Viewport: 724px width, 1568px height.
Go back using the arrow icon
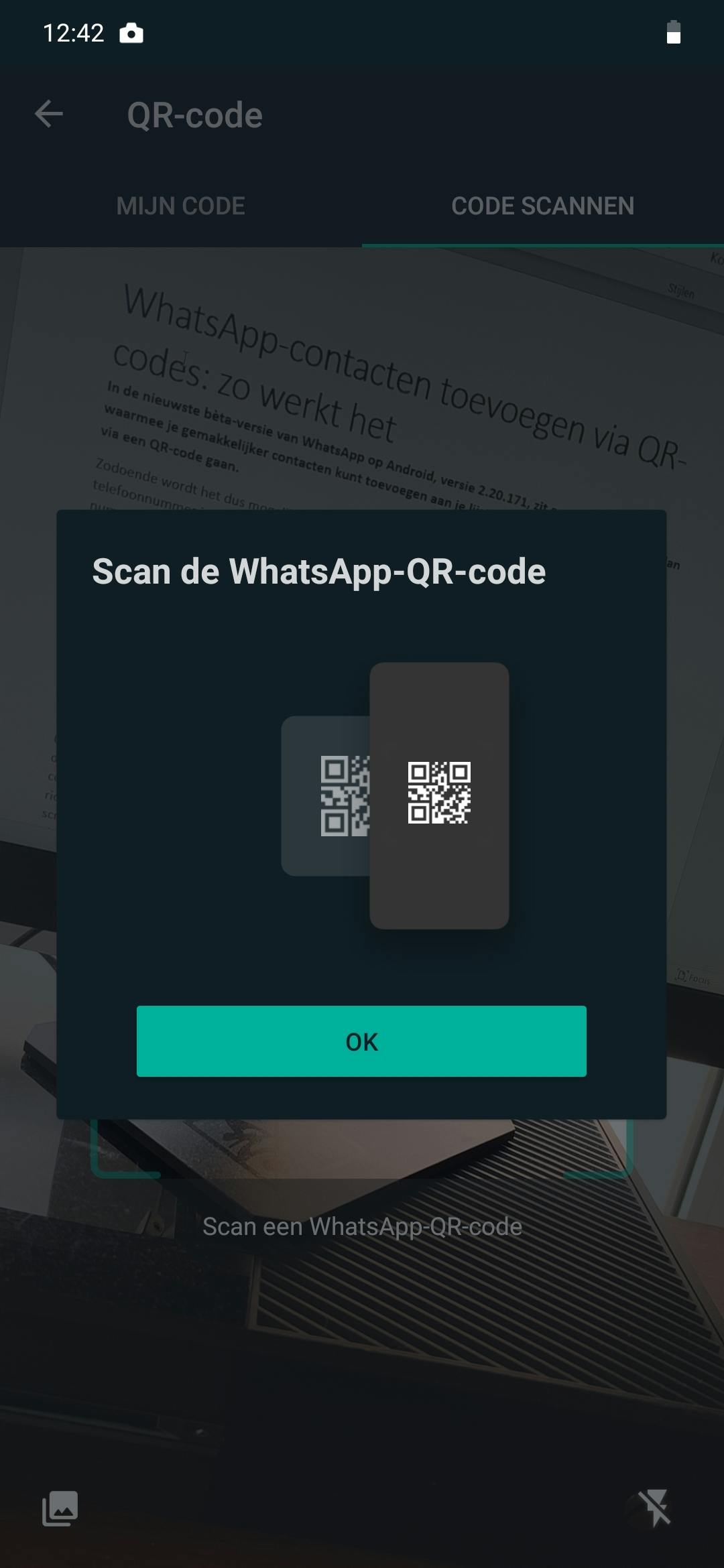[49, 114]
